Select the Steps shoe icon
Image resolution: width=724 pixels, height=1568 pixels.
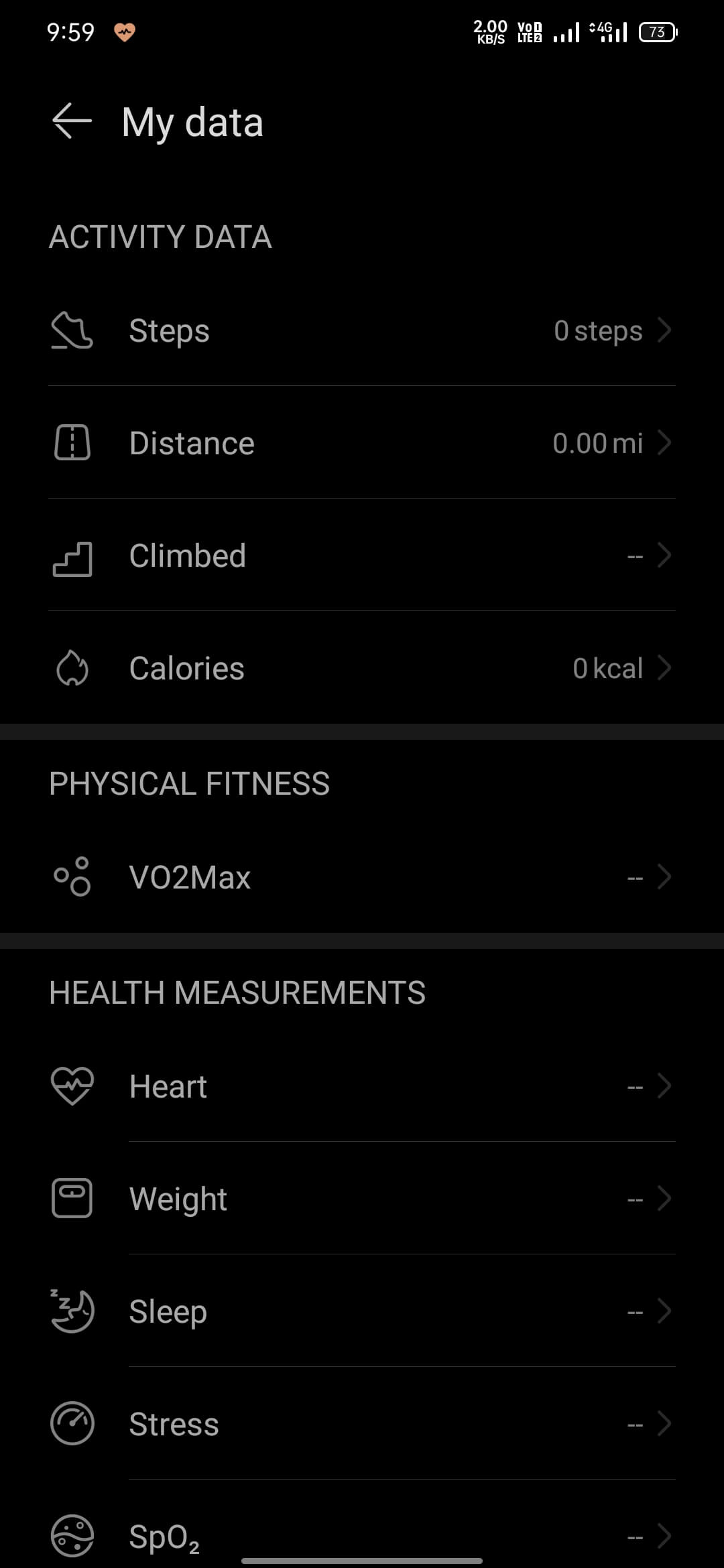(x=73, y=330)
